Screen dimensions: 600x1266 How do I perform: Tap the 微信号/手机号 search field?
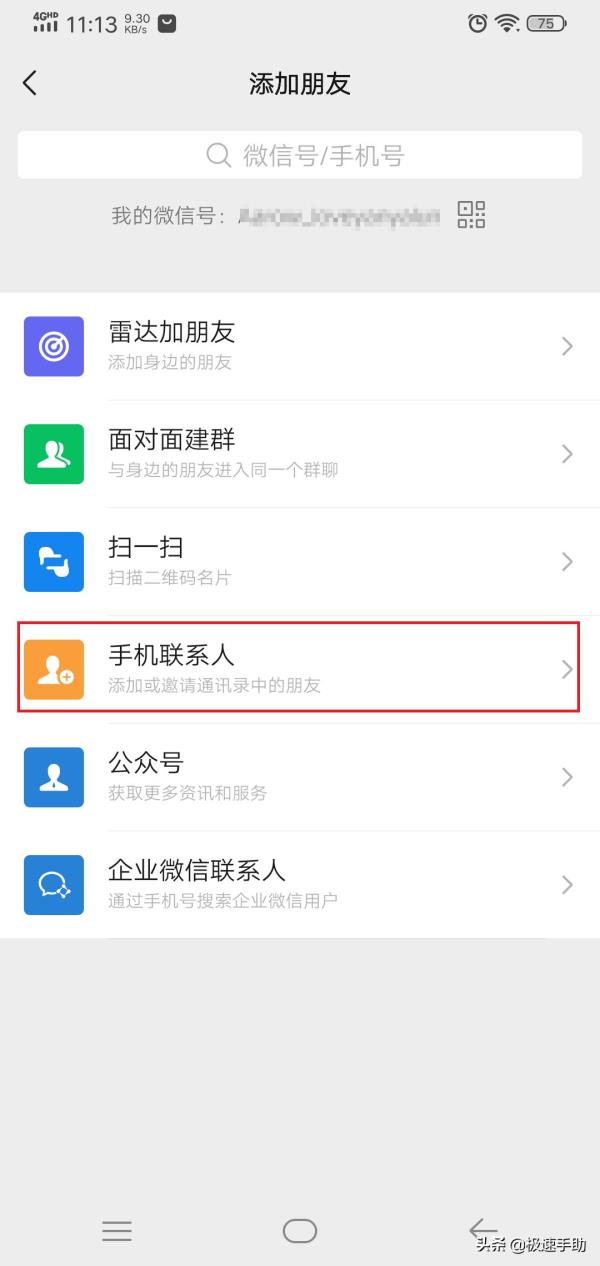click(300, 155)
